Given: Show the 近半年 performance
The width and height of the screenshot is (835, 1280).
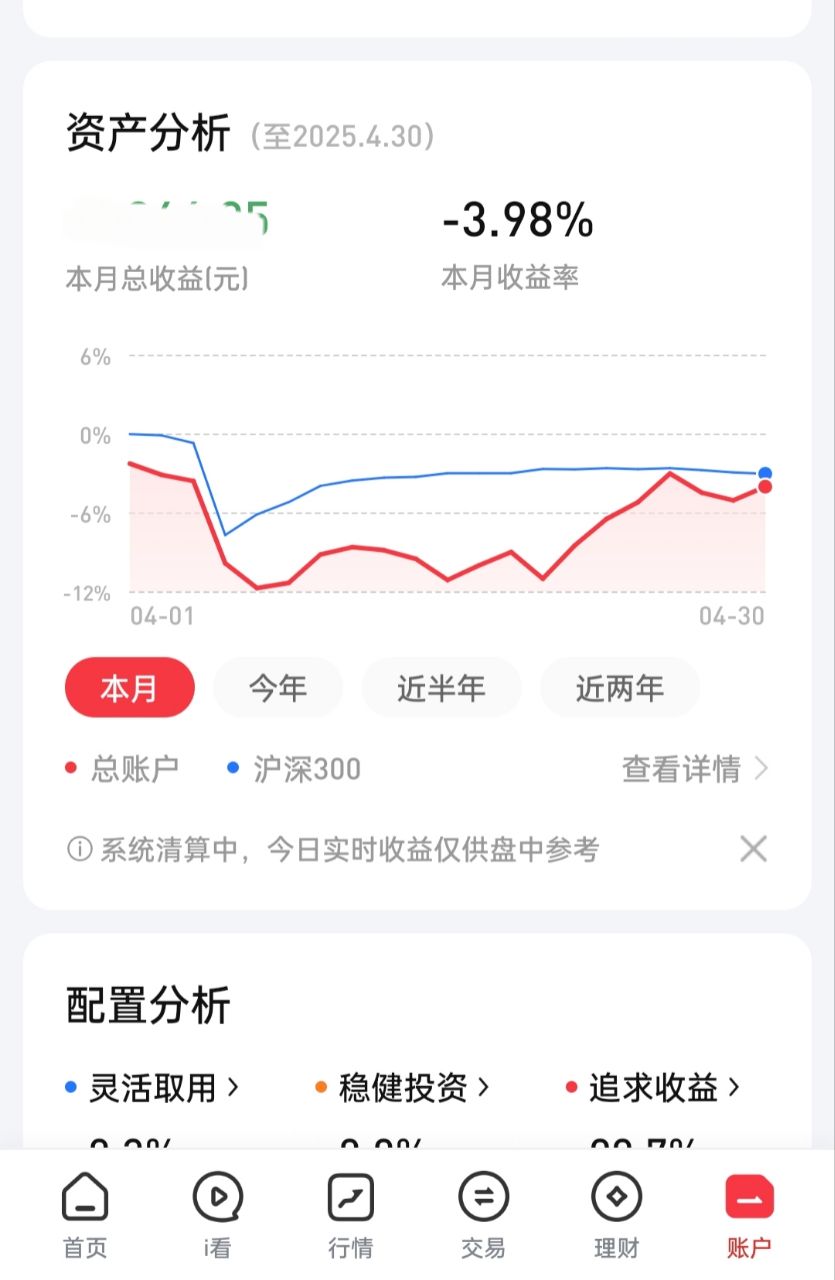Looking at the screenshot, I should (x=441, y=688).
